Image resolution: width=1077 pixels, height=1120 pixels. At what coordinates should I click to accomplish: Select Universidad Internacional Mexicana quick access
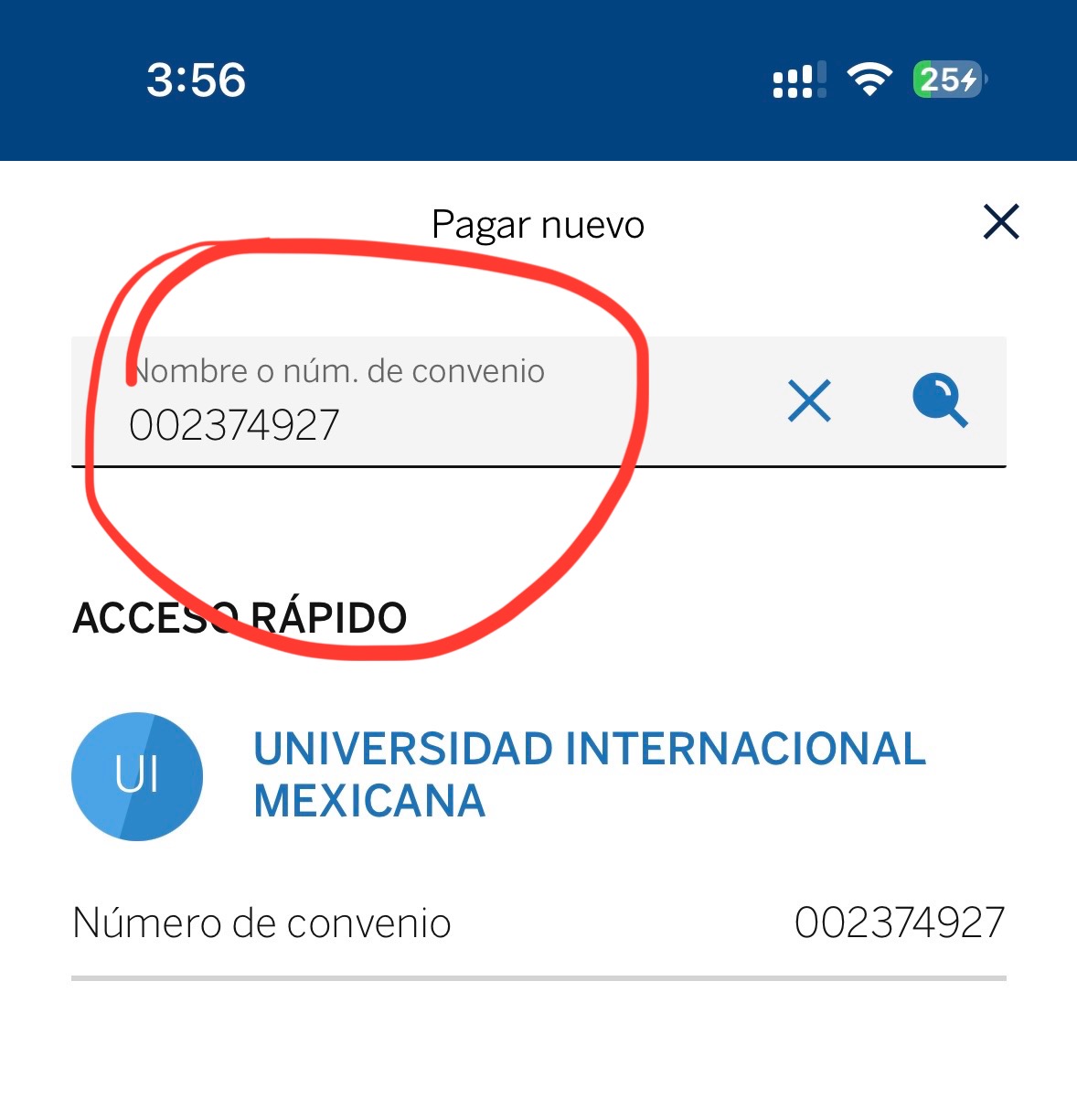click(x=589, y=775)
